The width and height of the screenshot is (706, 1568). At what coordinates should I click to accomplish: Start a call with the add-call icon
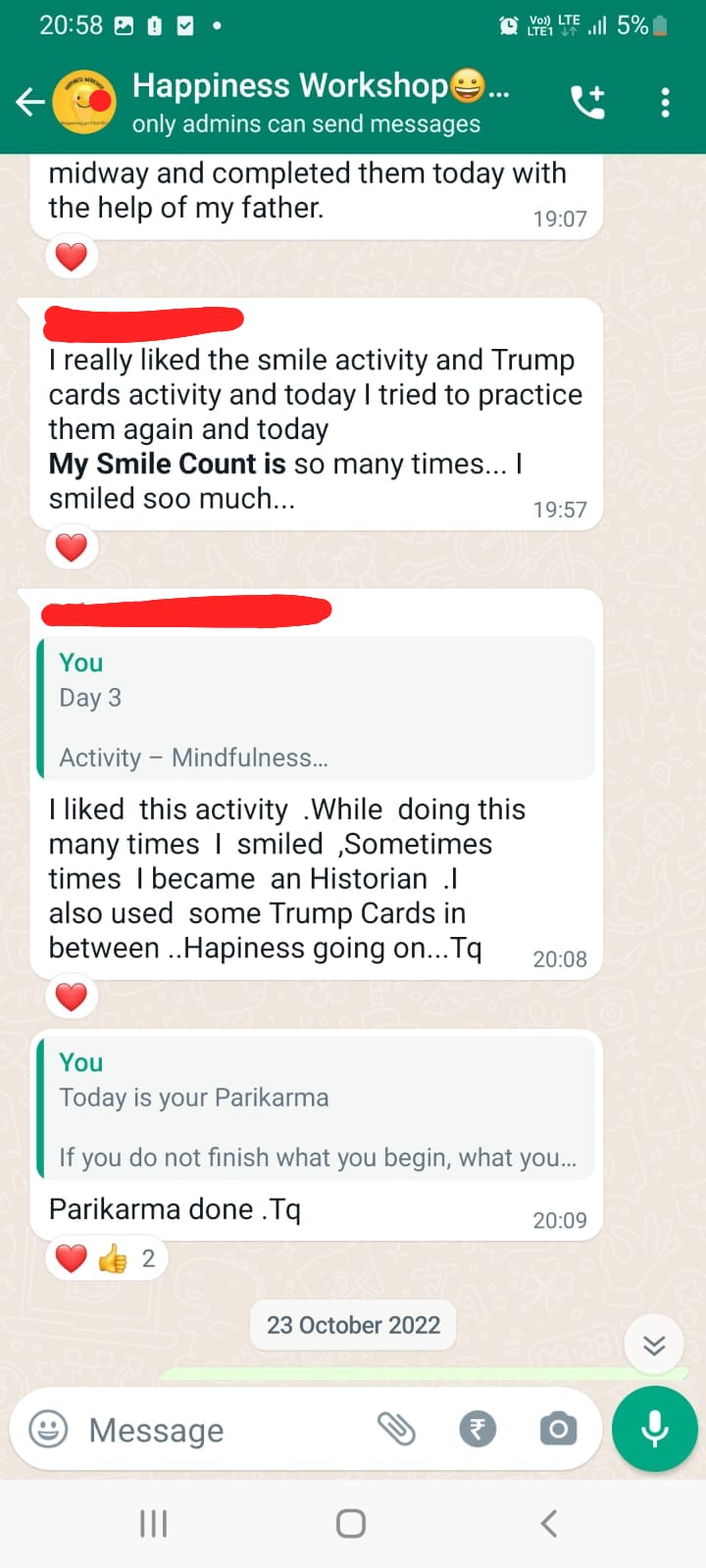pos(589,101)
